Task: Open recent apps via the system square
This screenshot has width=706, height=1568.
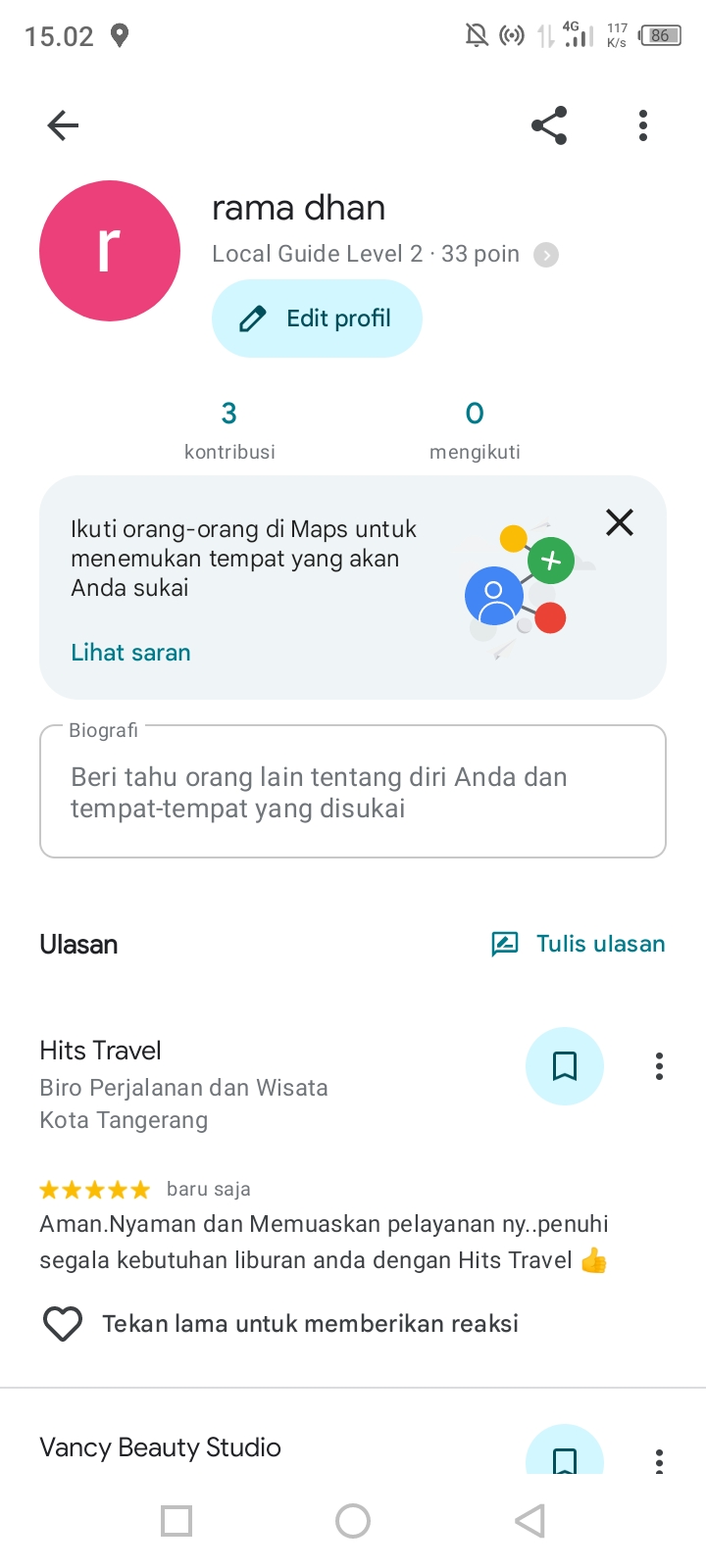Action: tap(176, 1521)
